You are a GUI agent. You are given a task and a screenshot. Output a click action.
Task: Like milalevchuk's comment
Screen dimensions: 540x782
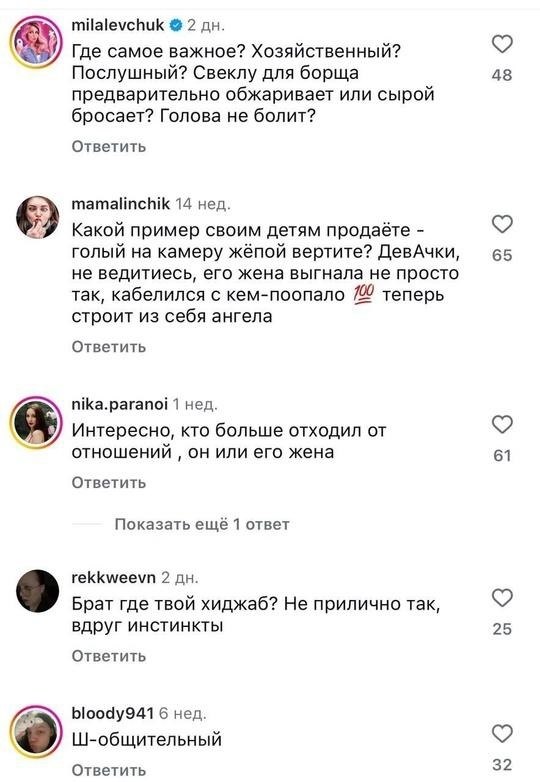click(502, 44)
